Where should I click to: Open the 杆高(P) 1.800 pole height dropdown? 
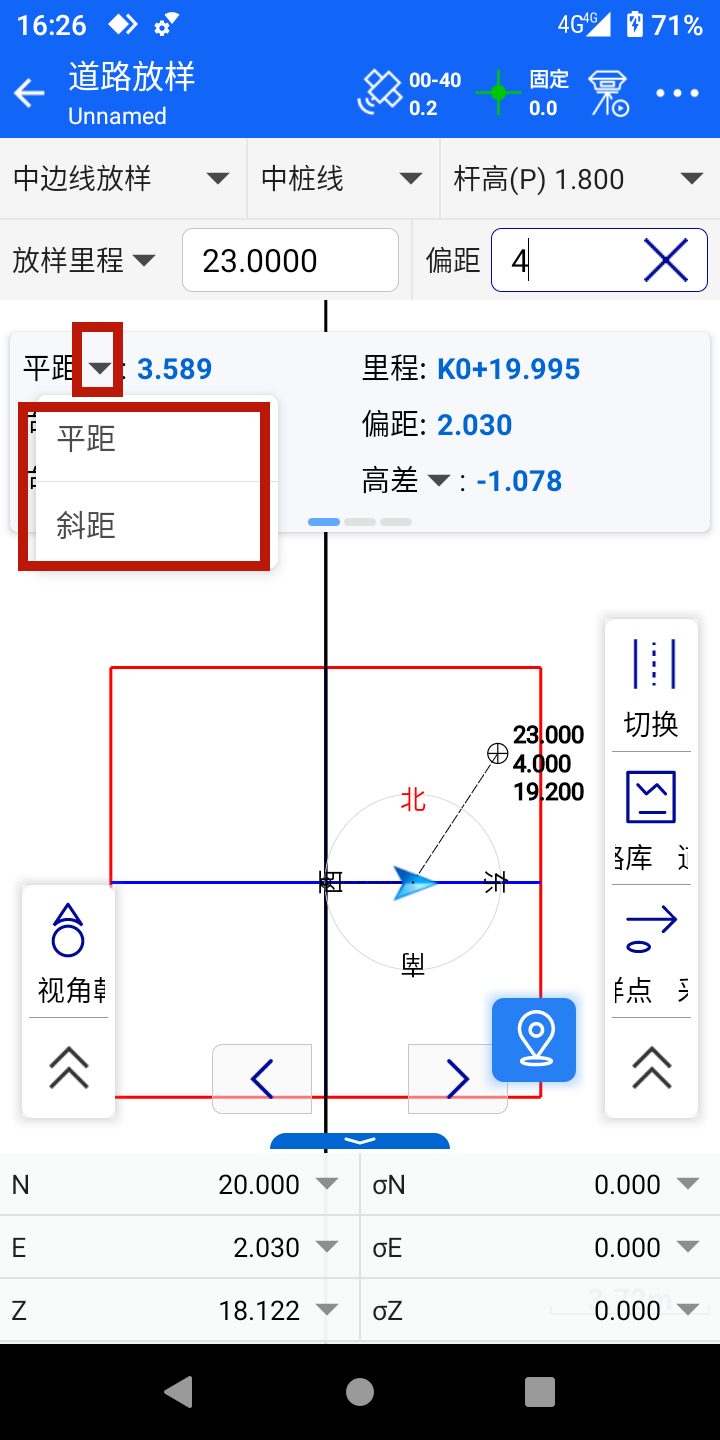pyautogui.click(x=579, y=179)
